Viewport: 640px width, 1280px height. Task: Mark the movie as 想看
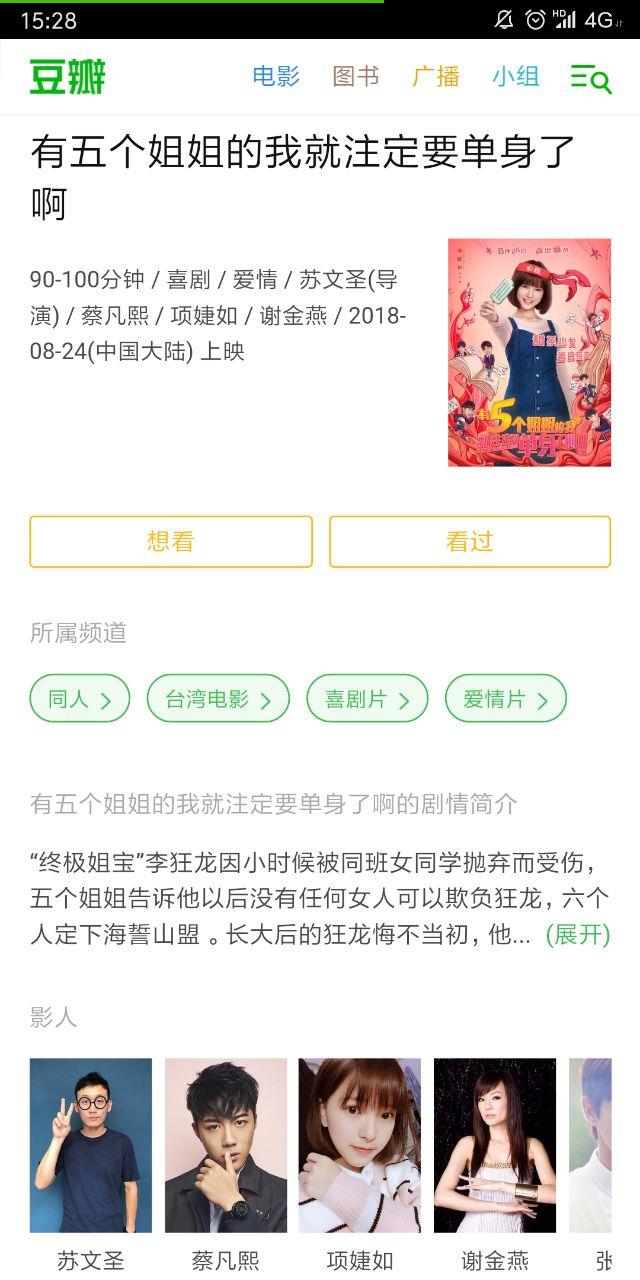[171, 542]
